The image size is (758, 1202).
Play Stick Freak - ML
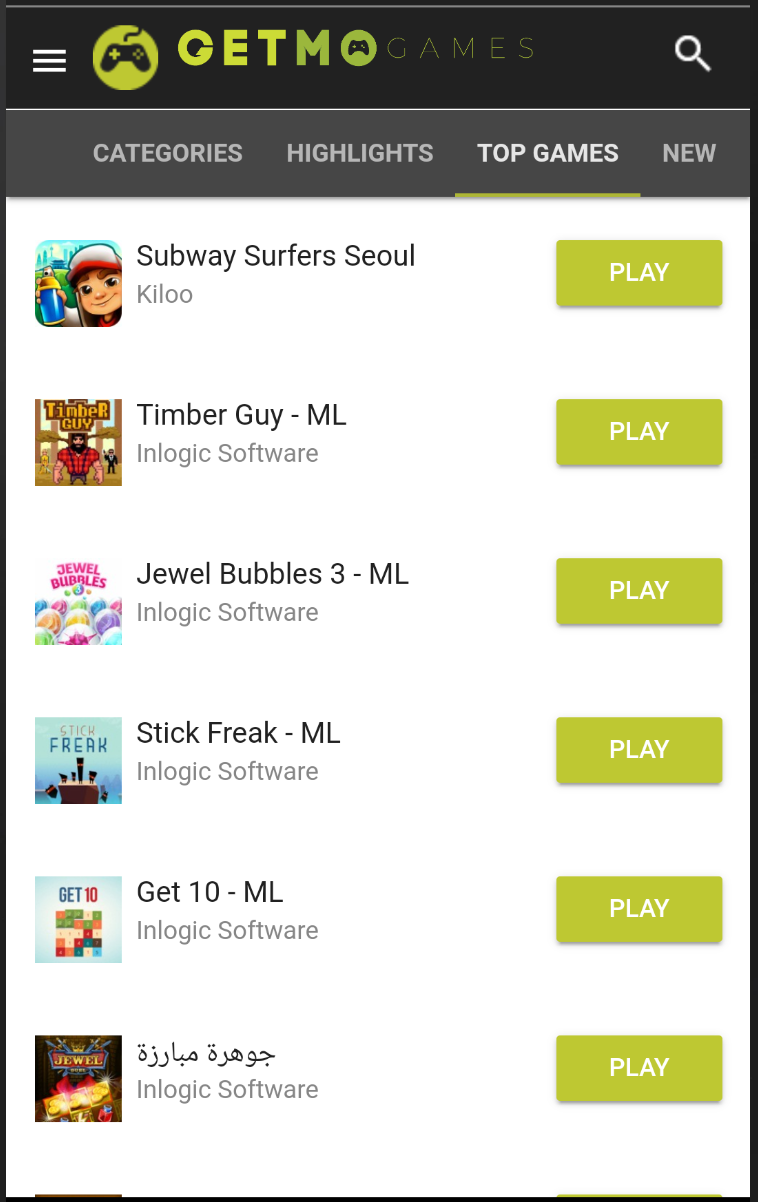(x=639, y=750)
